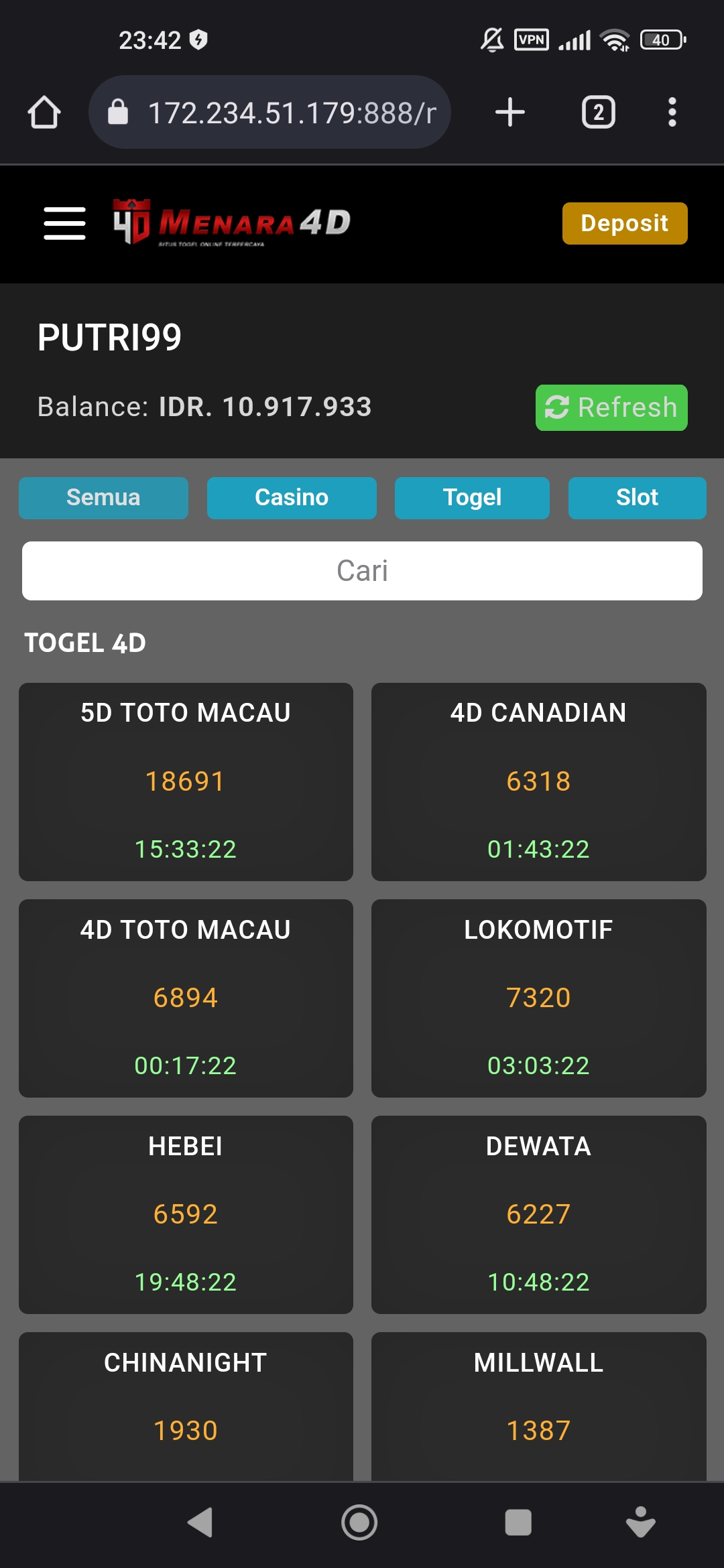Switch to the Casino tab
Screen dimensions: 724x1568
(x=292, y=498)
